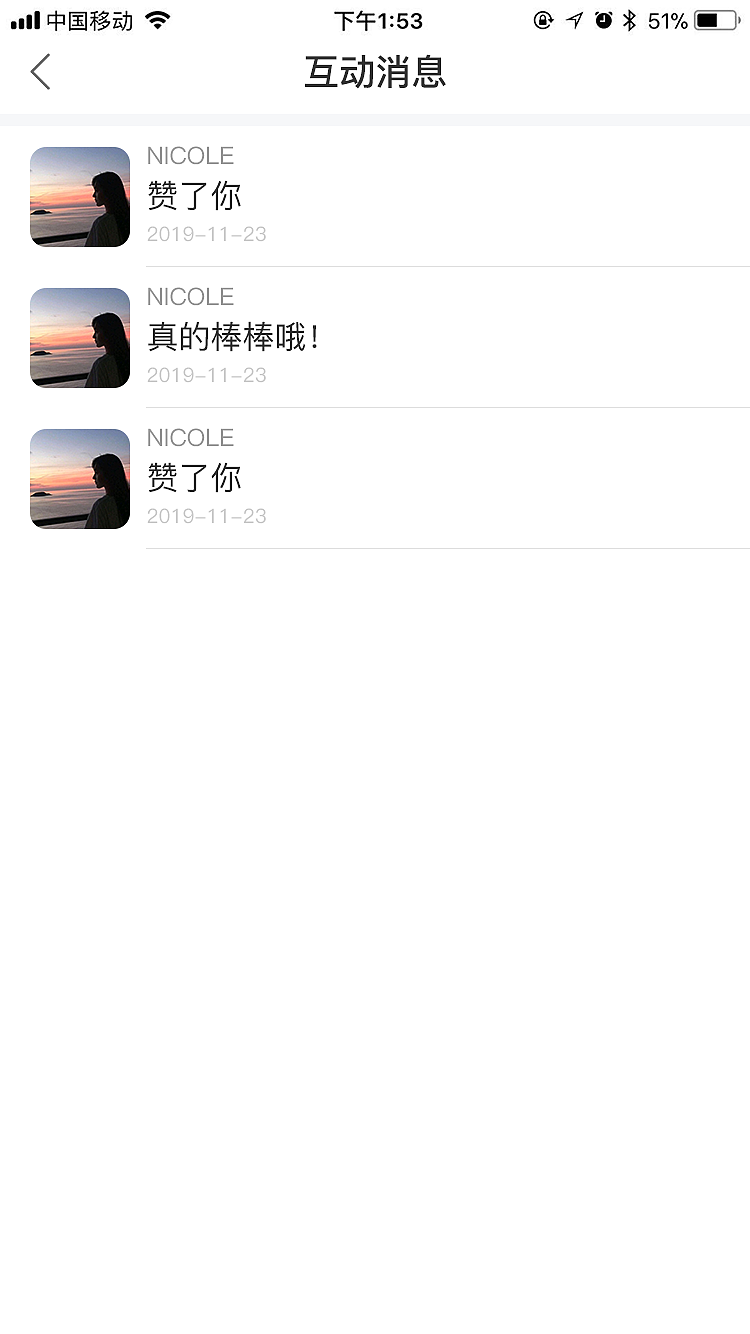Open NICOLE's avatar in the first message

pos(80,196)
